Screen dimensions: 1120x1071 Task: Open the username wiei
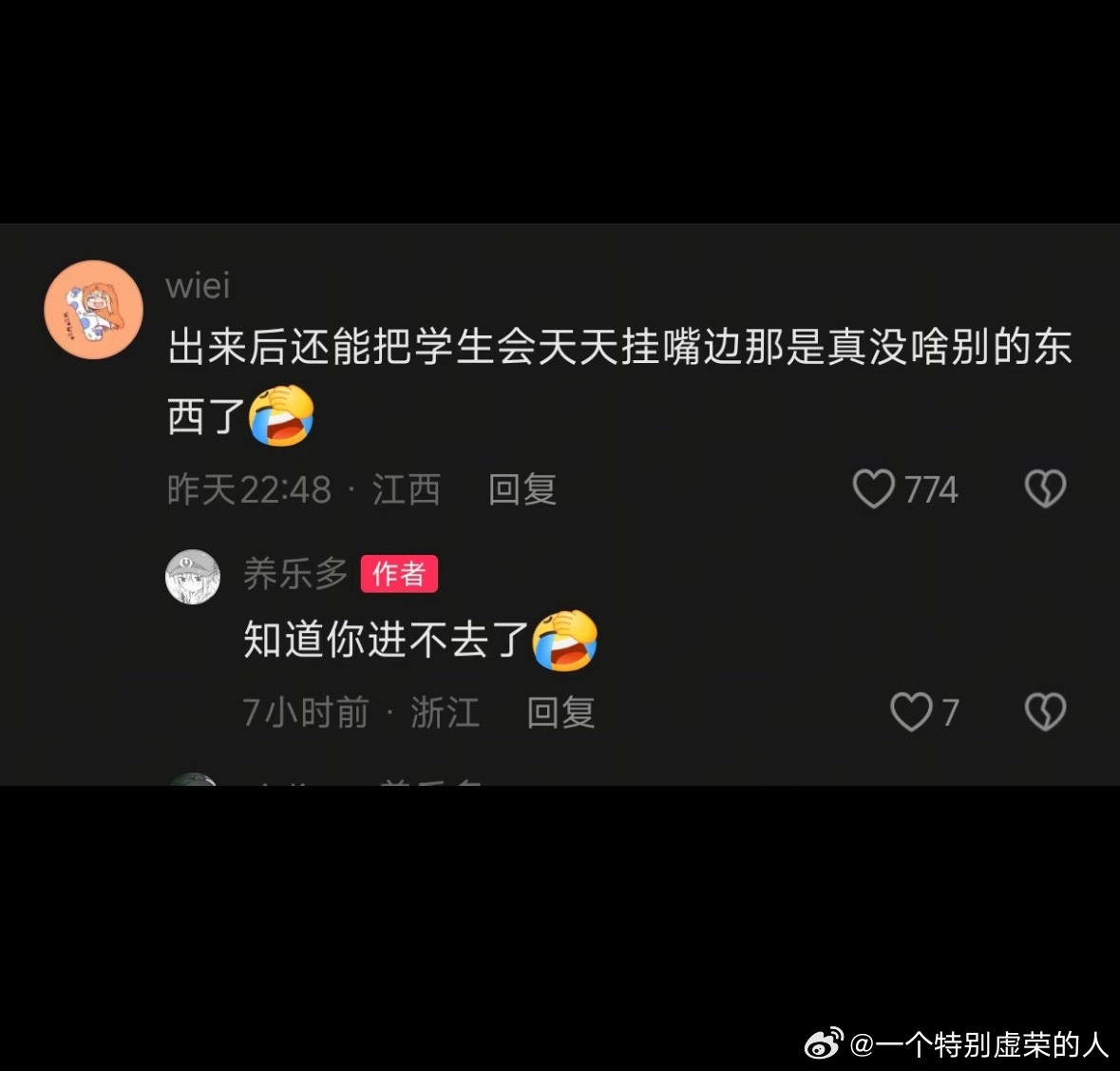click(x=198, y=285)
